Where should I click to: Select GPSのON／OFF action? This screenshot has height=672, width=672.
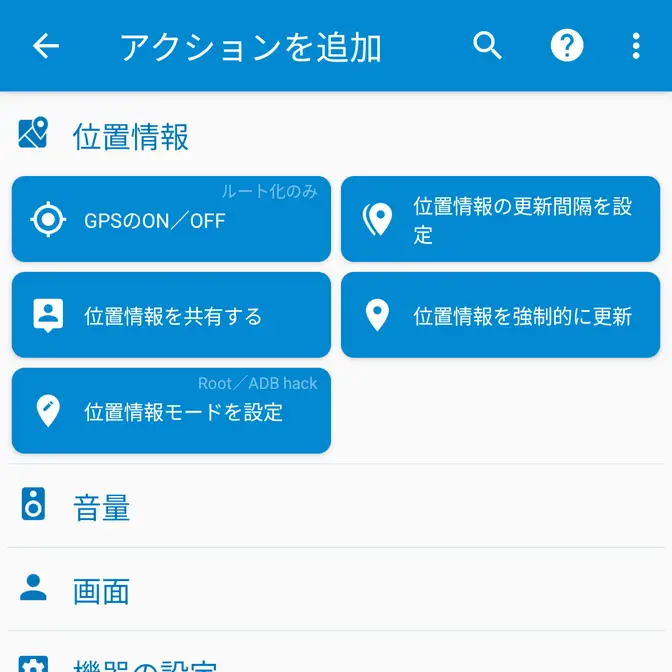171,220
